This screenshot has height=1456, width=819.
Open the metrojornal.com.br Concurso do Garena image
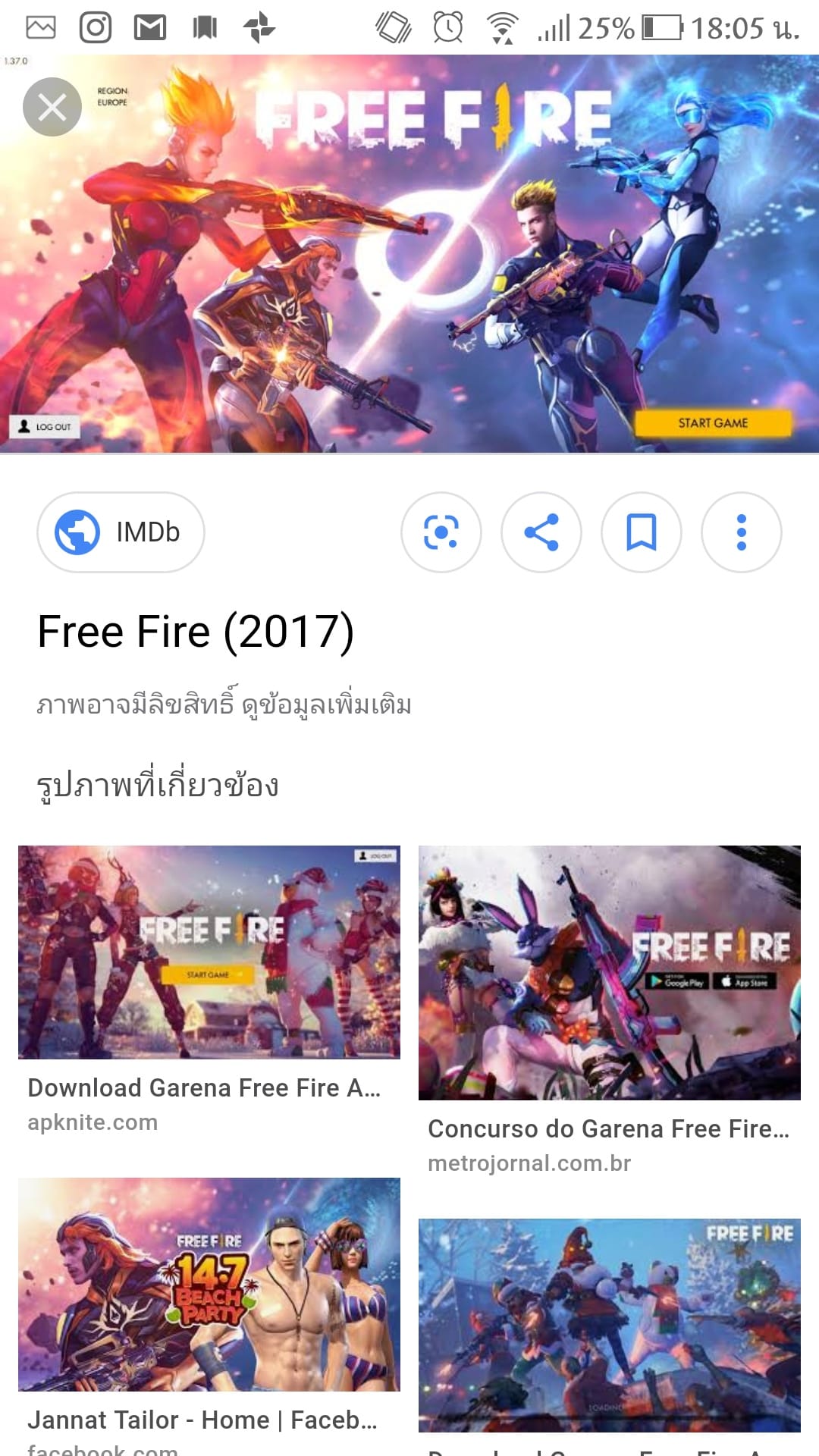[610, 973]
